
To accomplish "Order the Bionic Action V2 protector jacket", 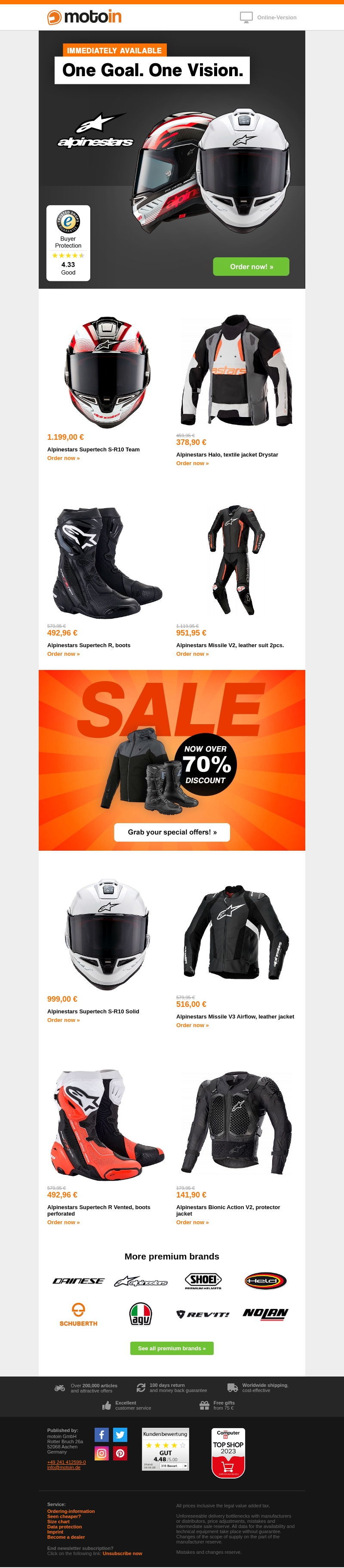I will pos(192,1222).
